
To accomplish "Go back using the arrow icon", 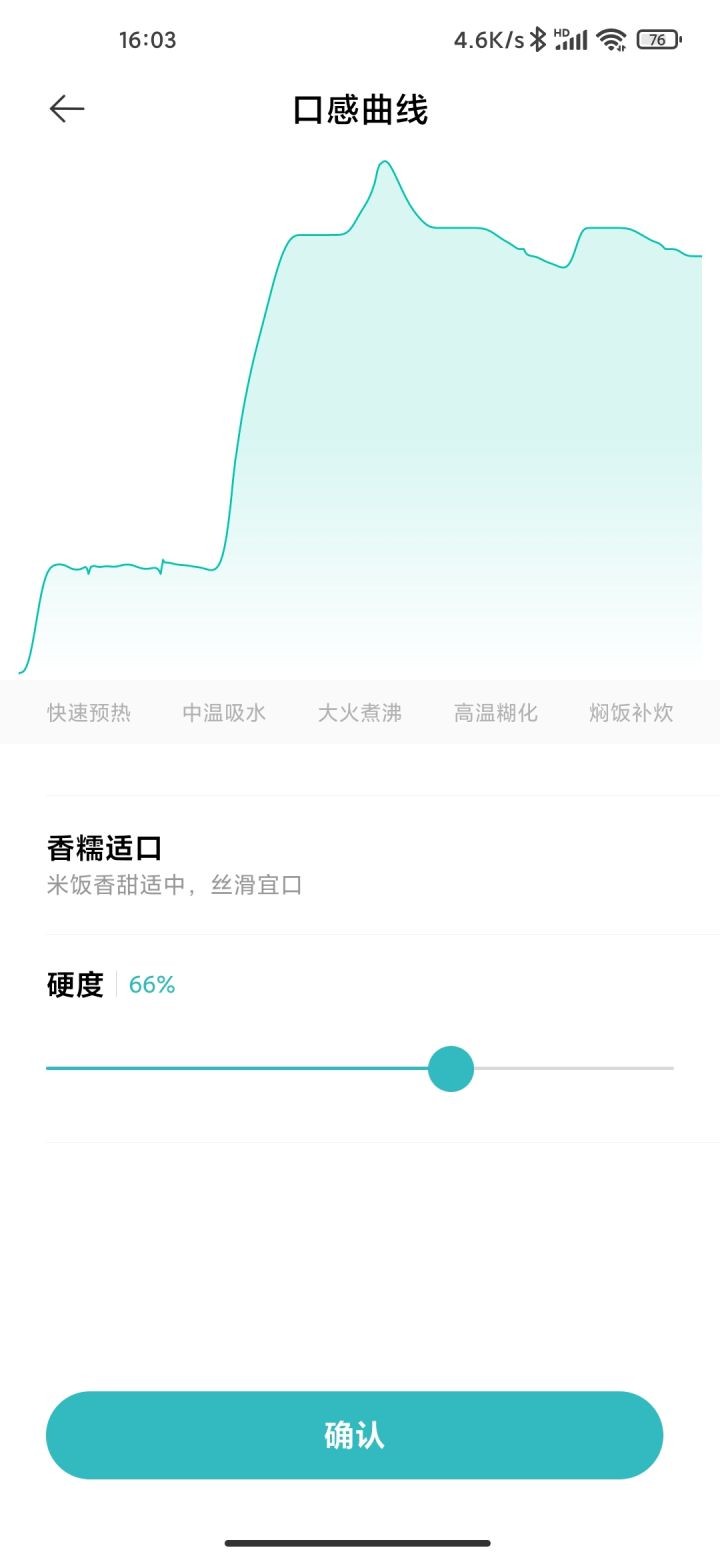I will (x=67, y=109).
